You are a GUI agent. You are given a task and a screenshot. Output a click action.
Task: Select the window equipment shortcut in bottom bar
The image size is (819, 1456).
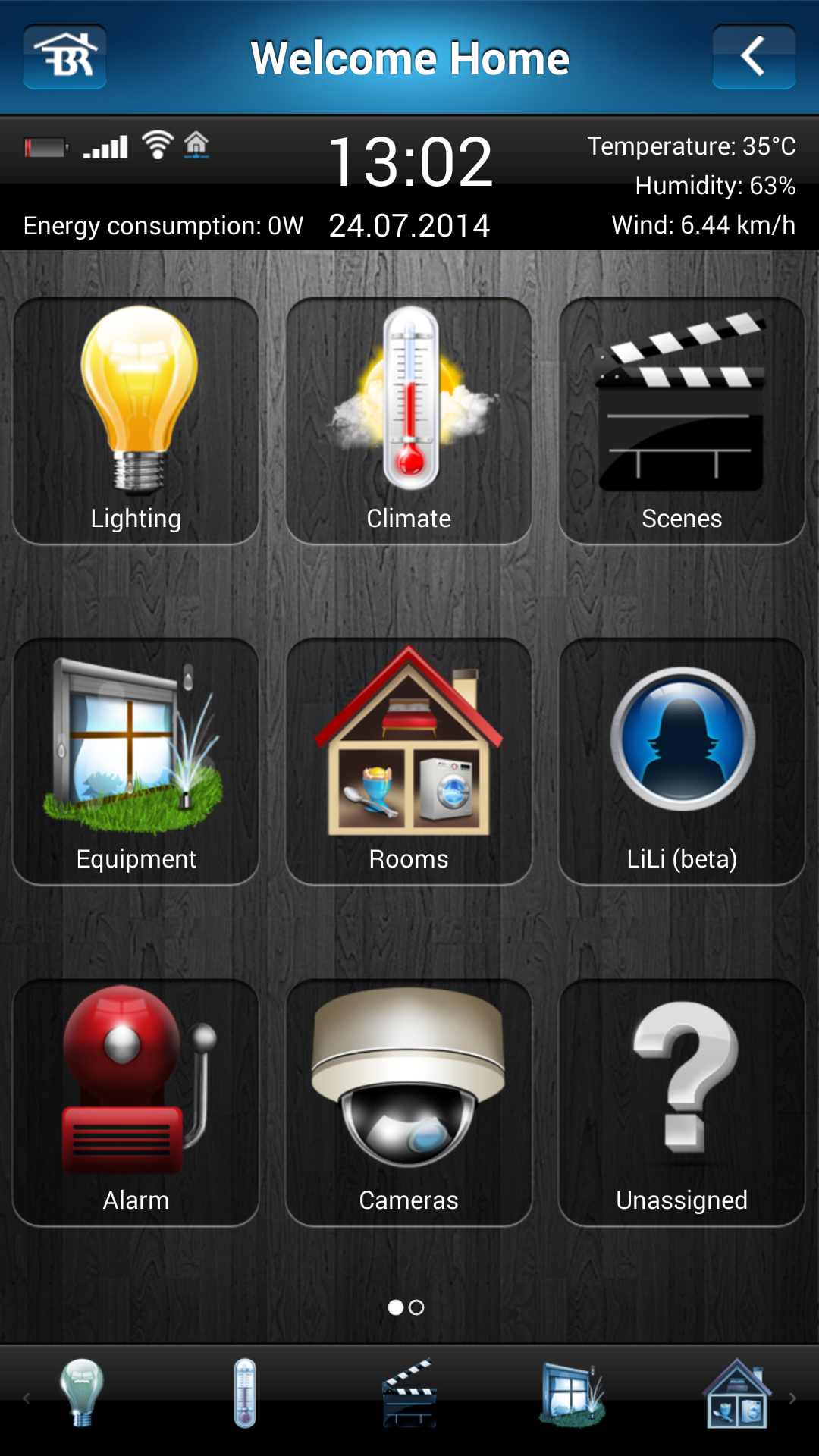pos(573,1393)
